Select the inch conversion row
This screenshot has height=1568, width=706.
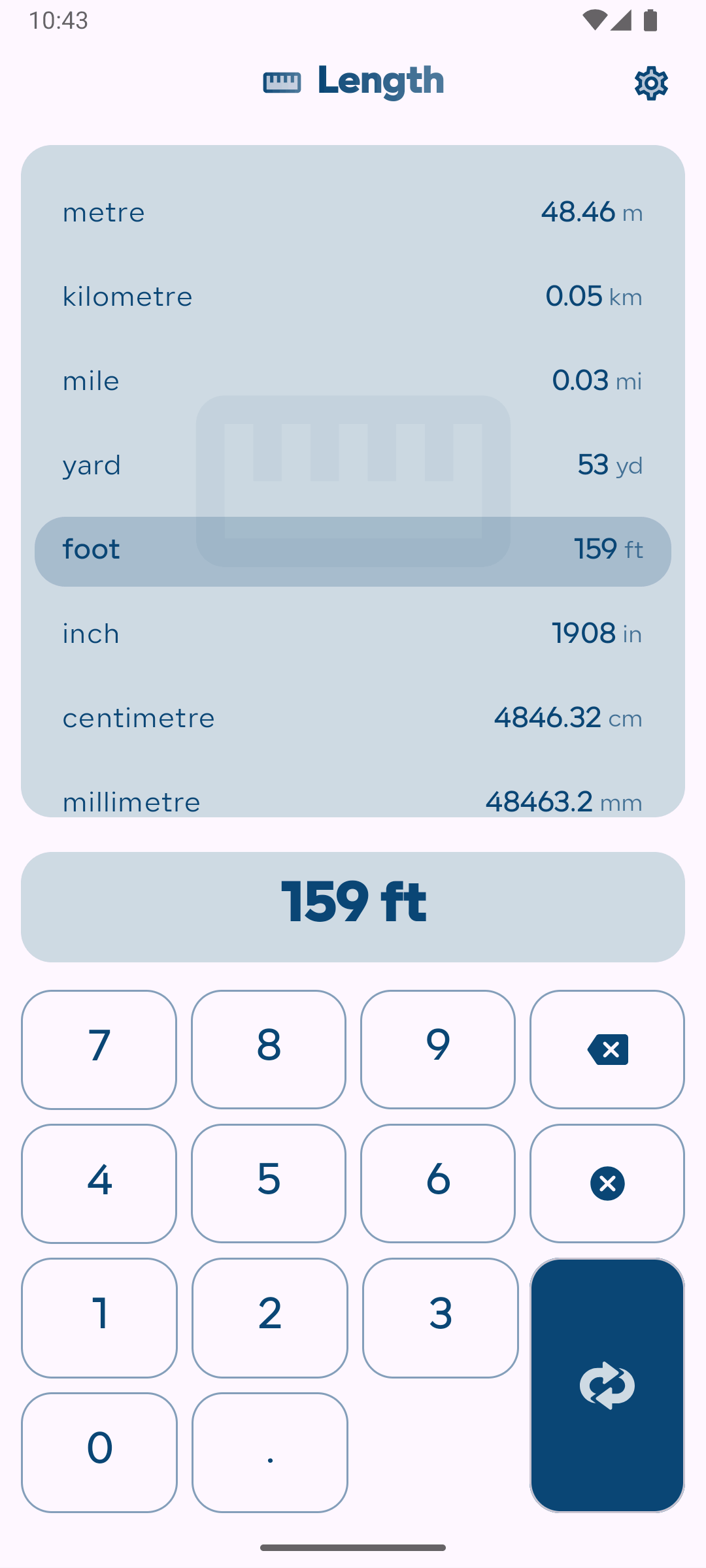click(353, 633)
